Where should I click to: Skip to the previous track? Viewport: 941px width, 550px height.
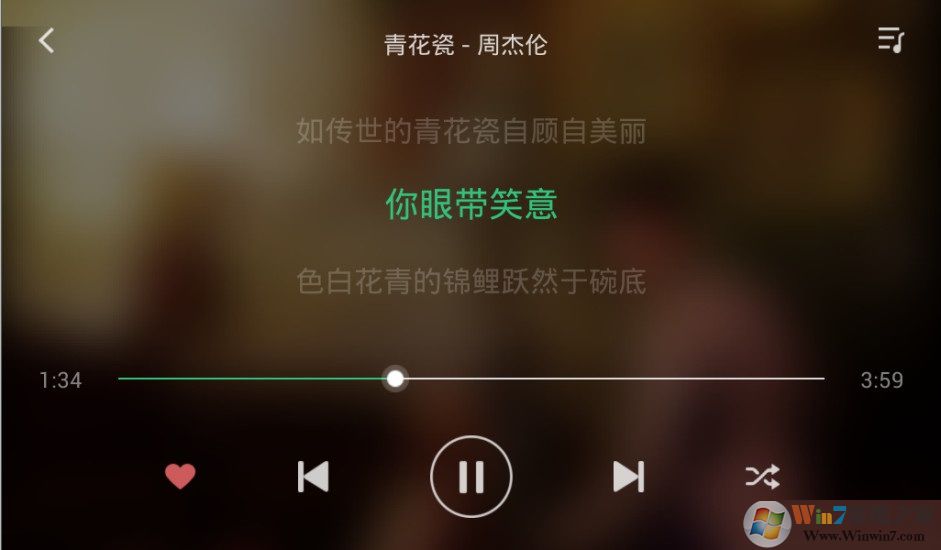pos(313,477)
